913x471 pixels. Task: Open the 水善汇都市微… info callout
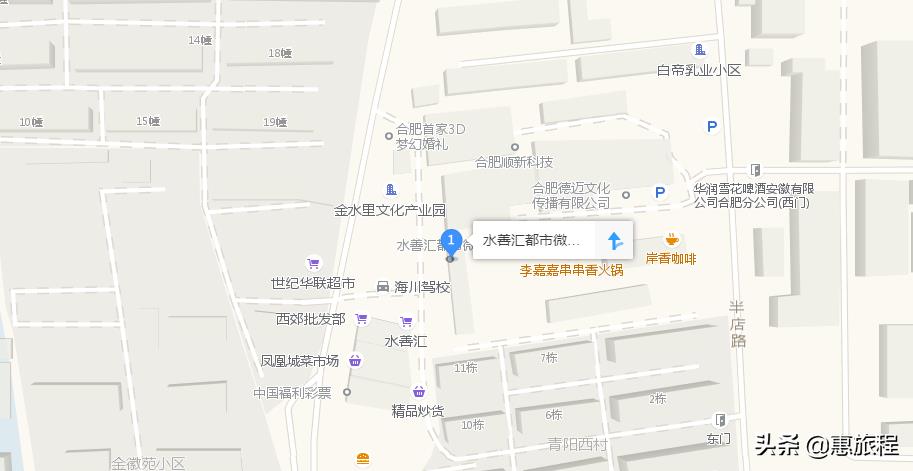tap(532, 240)
